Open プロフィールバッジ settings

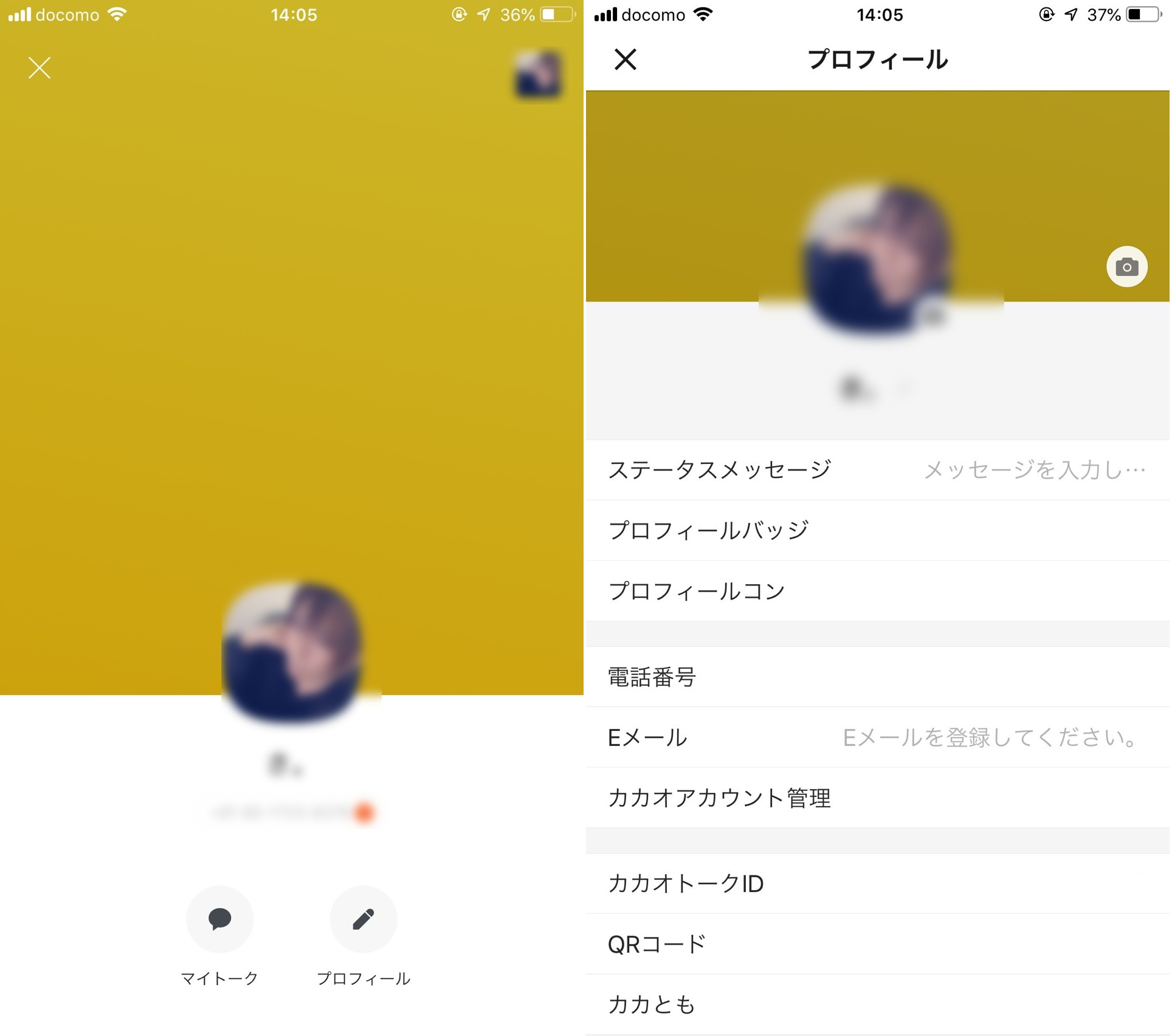(877, 530)
